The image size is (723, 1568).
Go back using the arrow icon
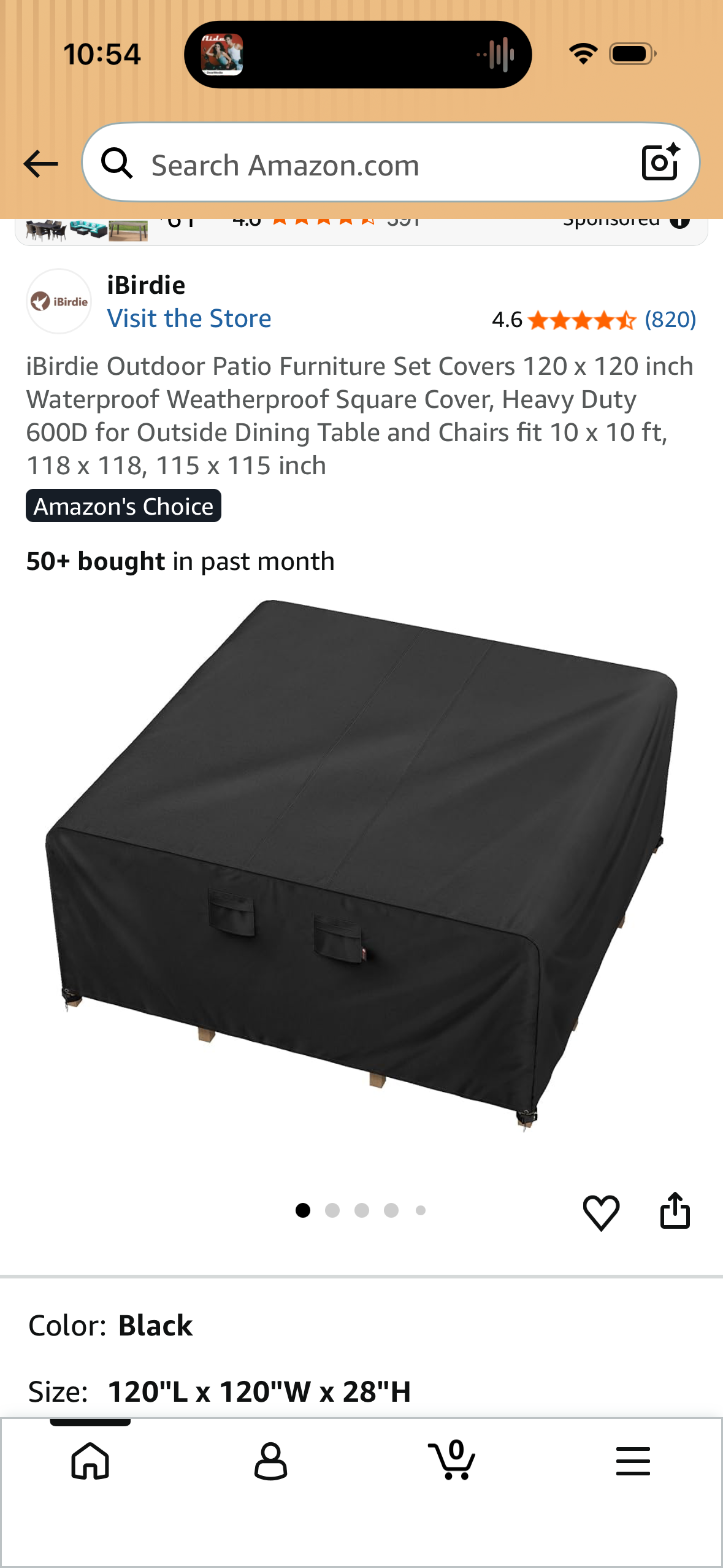pyautogui.click(x=40, y=164)
